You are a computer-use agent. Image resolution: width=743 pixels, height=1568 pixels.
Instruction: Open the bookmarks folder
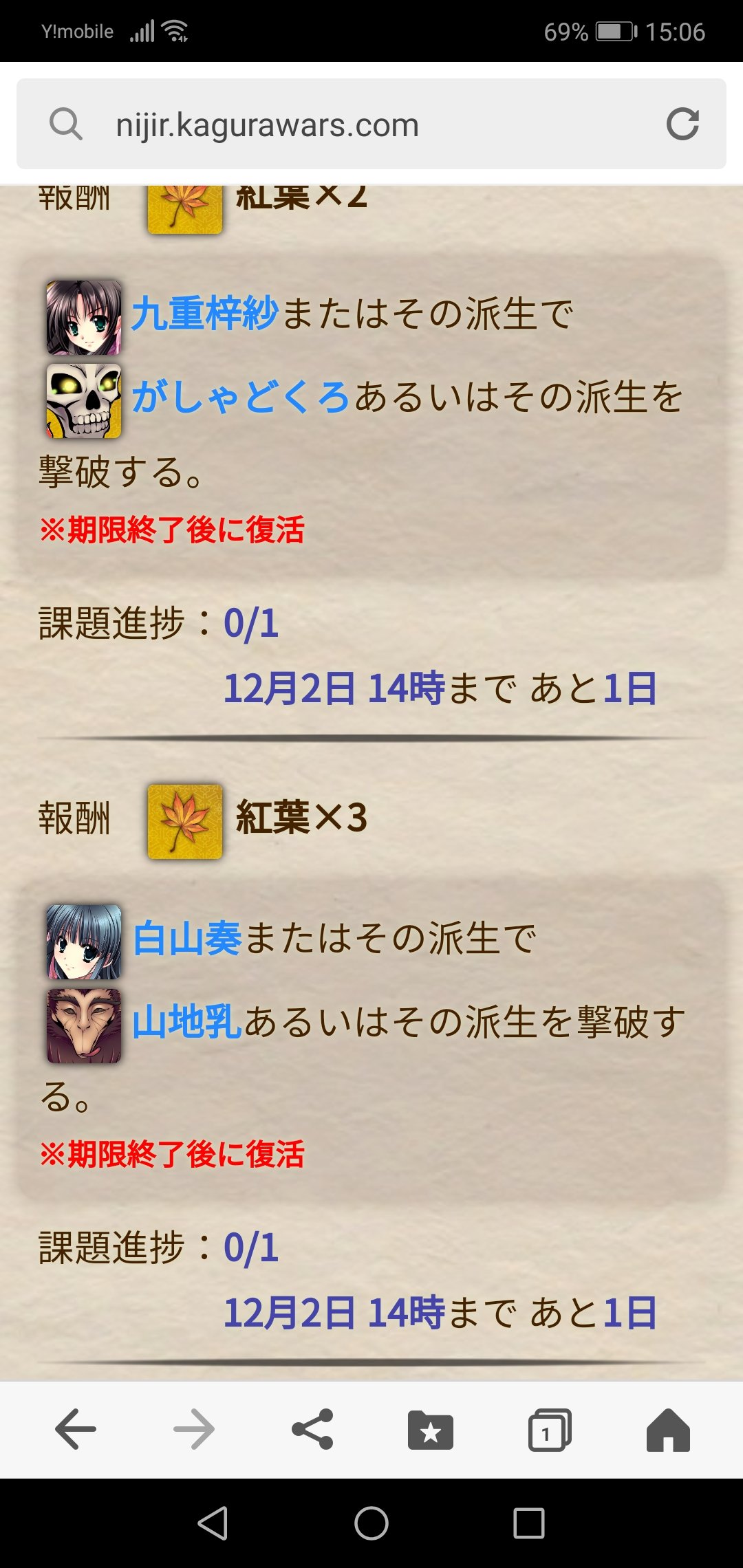tap(431, 1430)
